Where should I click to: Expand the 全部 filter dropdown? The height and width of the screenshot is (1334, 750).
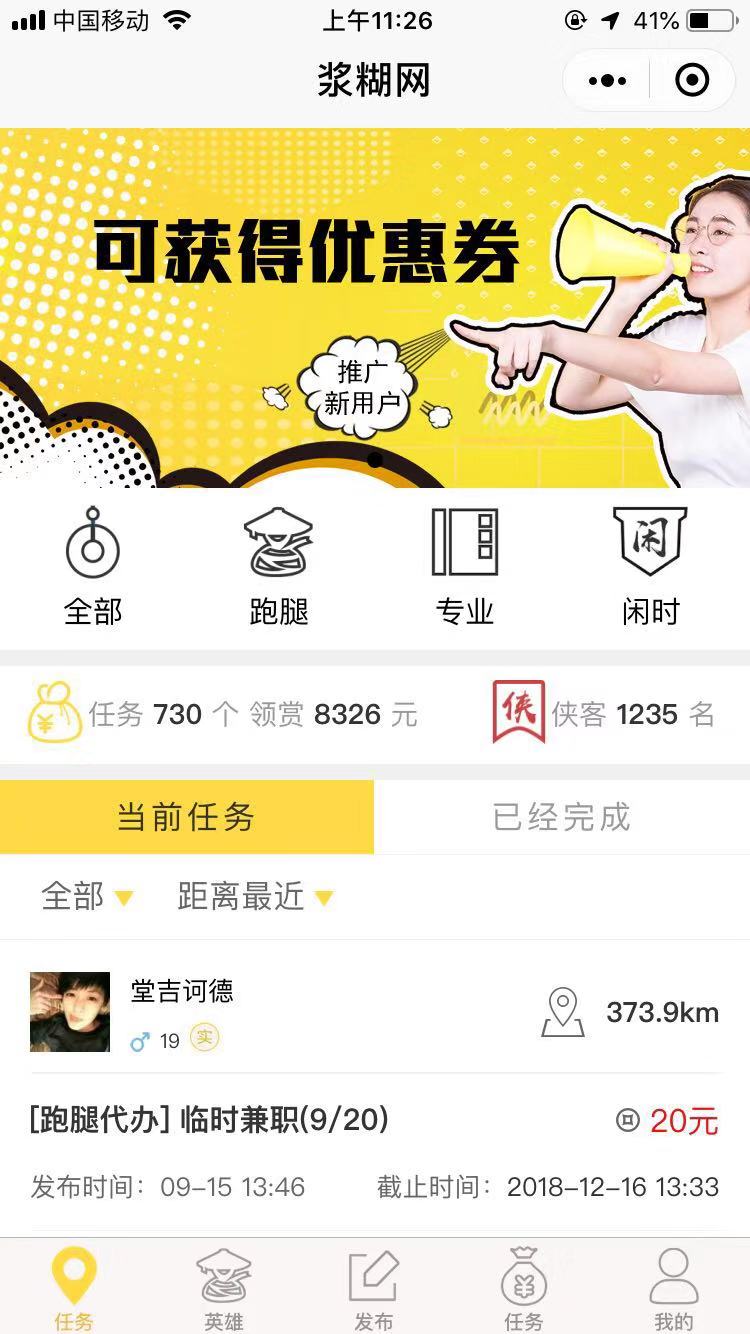pyautogui.click(x=87, y=897)
